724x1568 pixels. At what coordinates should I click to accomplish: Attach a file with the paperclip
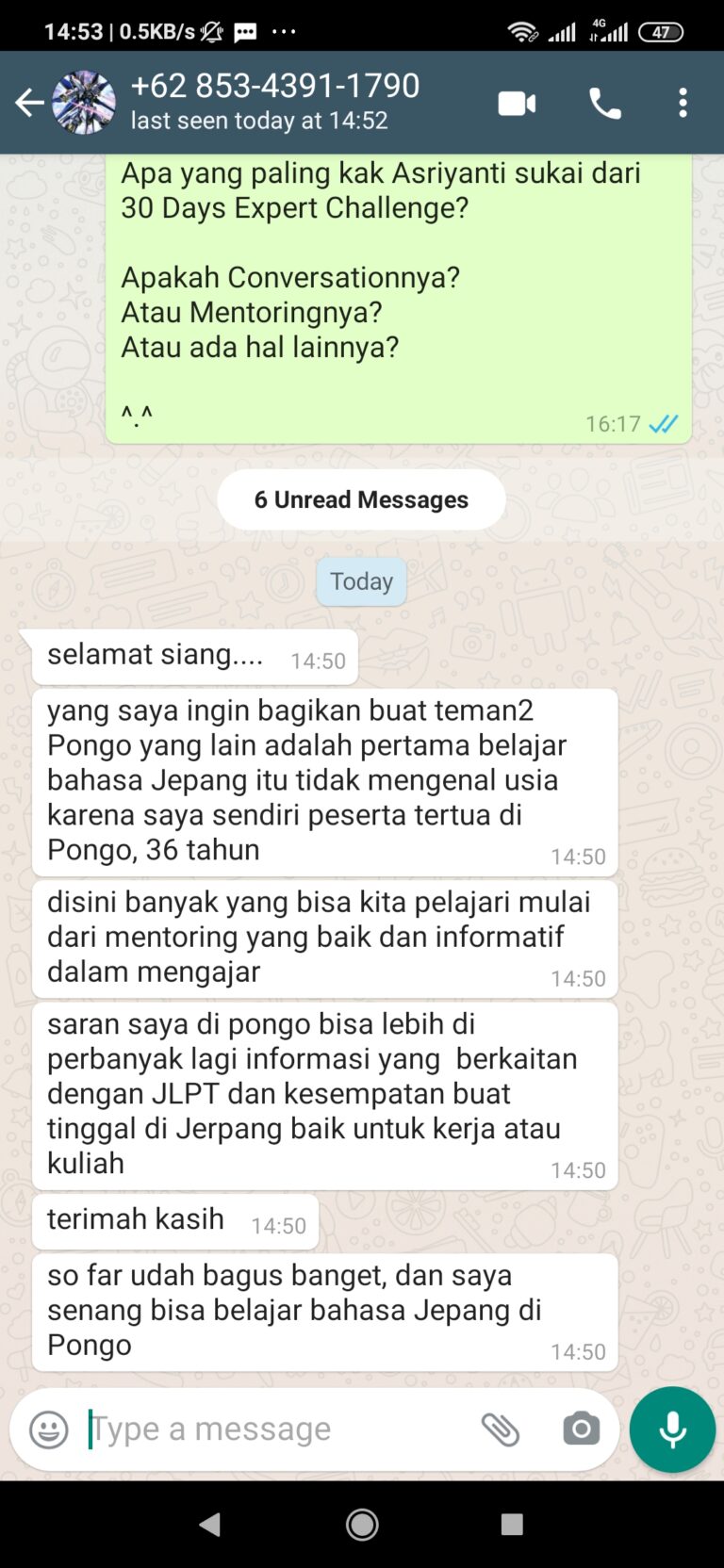click(x=501, y=1429)
